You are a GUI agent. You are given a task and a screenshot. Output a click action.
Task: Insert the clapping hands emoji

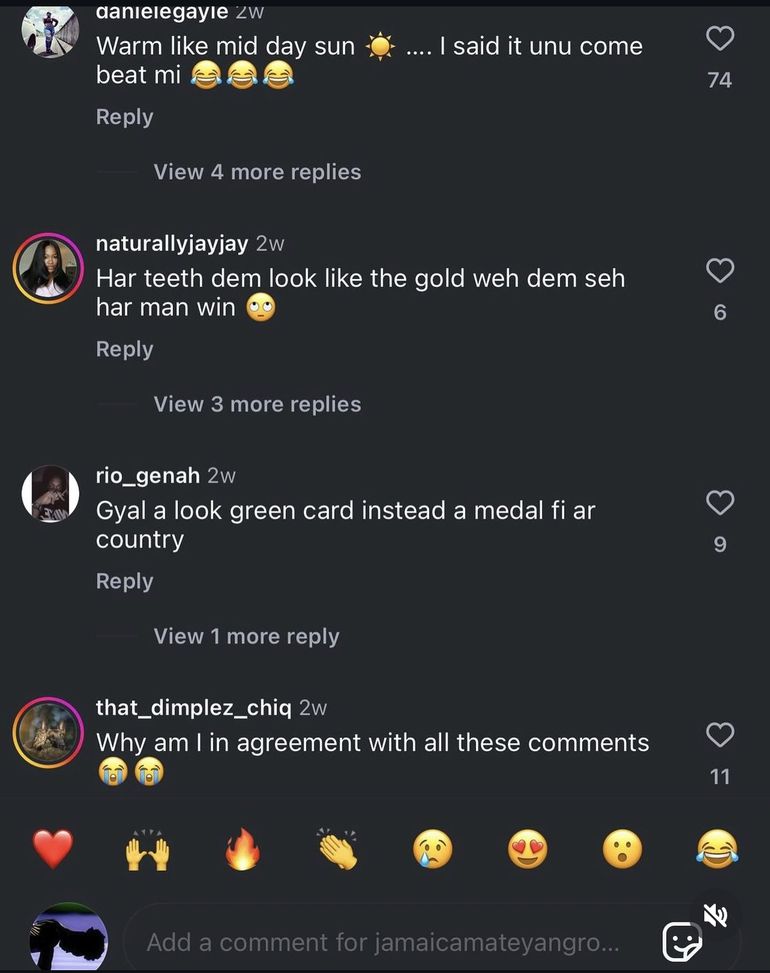click(x=337, y=850)
